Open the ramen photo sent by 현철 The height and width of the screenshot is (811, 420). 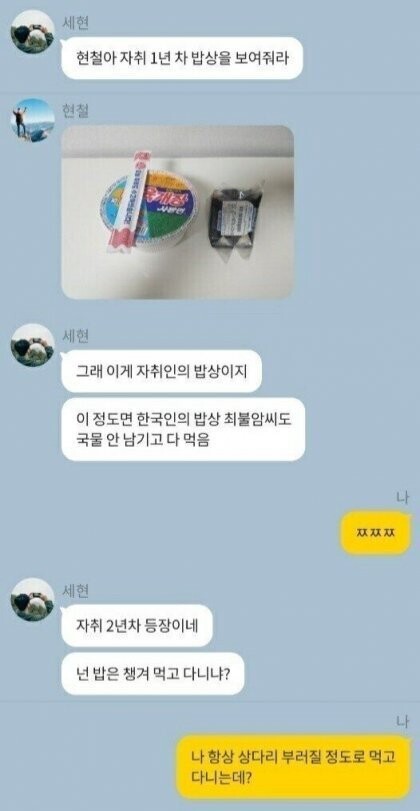pos(177,212)
